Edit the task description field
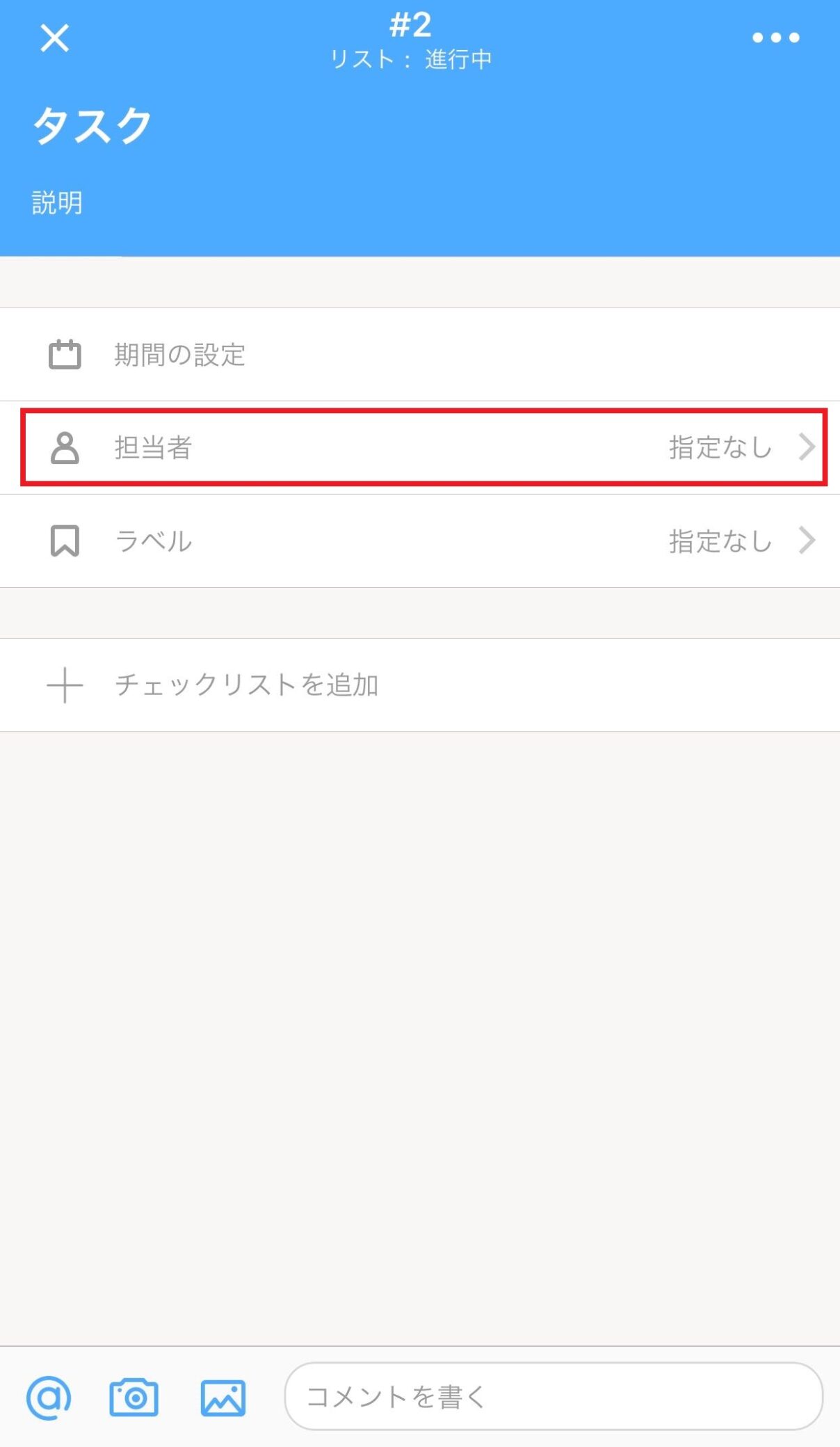 (58, 202)
